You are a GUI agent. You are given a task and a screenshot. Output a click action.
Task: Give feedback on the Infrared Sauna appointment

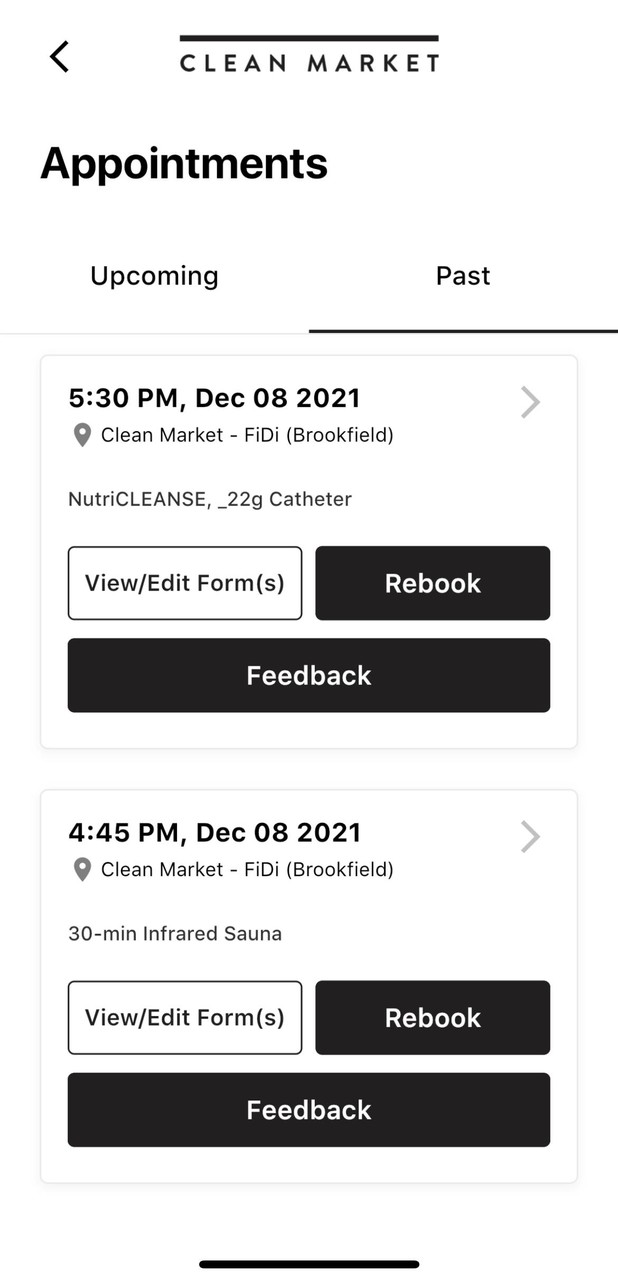pos(309,1109)
